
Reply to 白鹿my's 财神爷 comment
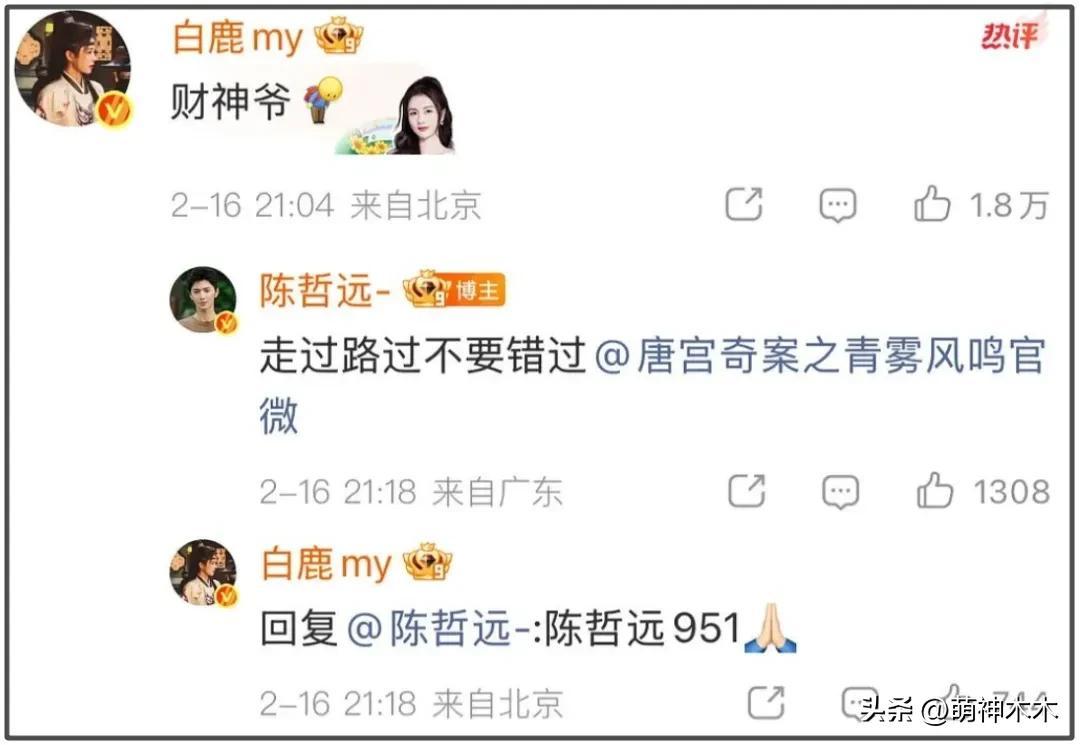[837, 205]
